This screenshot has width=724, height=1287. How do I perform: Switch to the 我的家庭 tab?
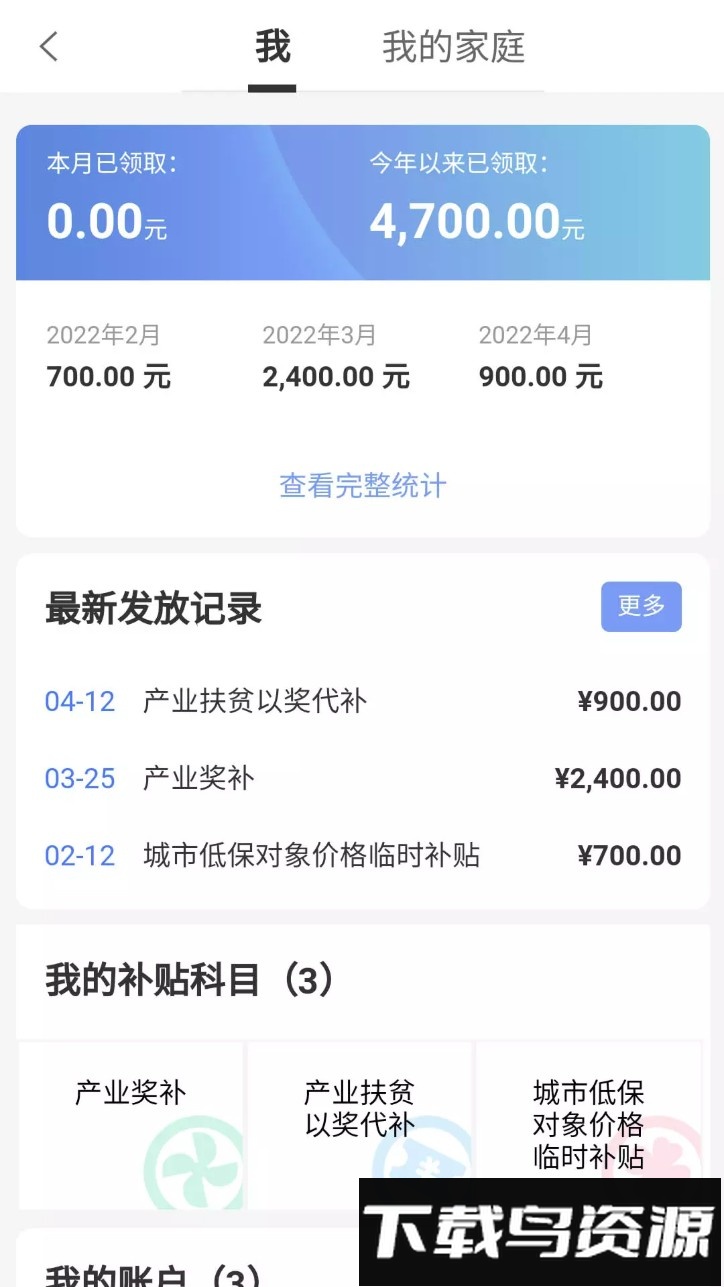(x=453, y=47)
